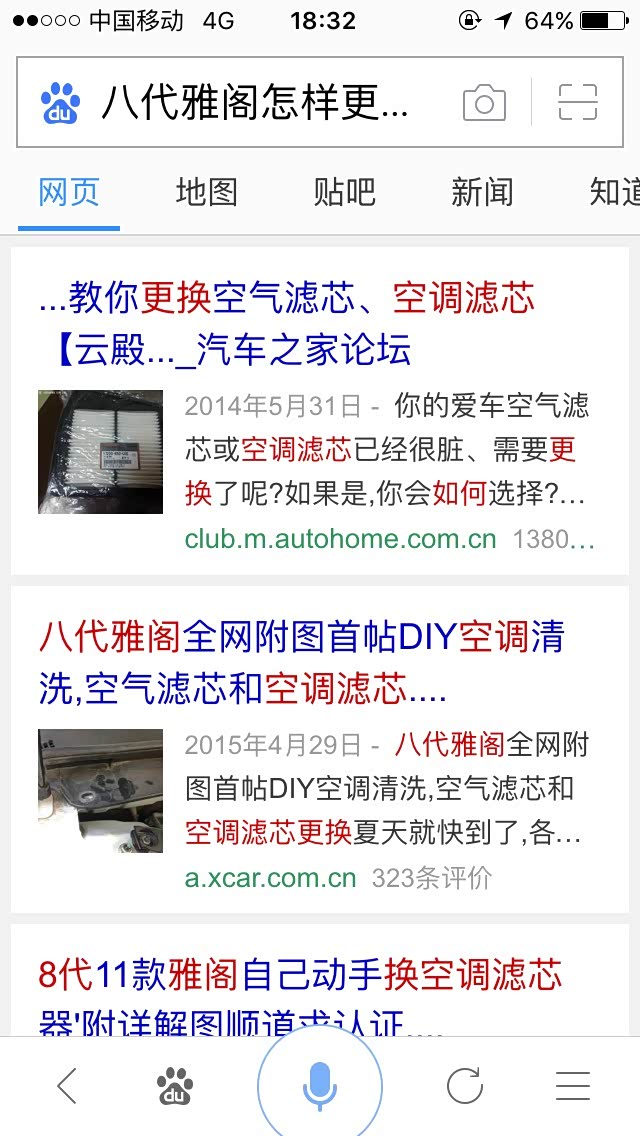Open 八代雅阁全网附图首帖DIY空调清洗 result
The height and width of the screenshot is (1136, 640).
coord(301,662)
